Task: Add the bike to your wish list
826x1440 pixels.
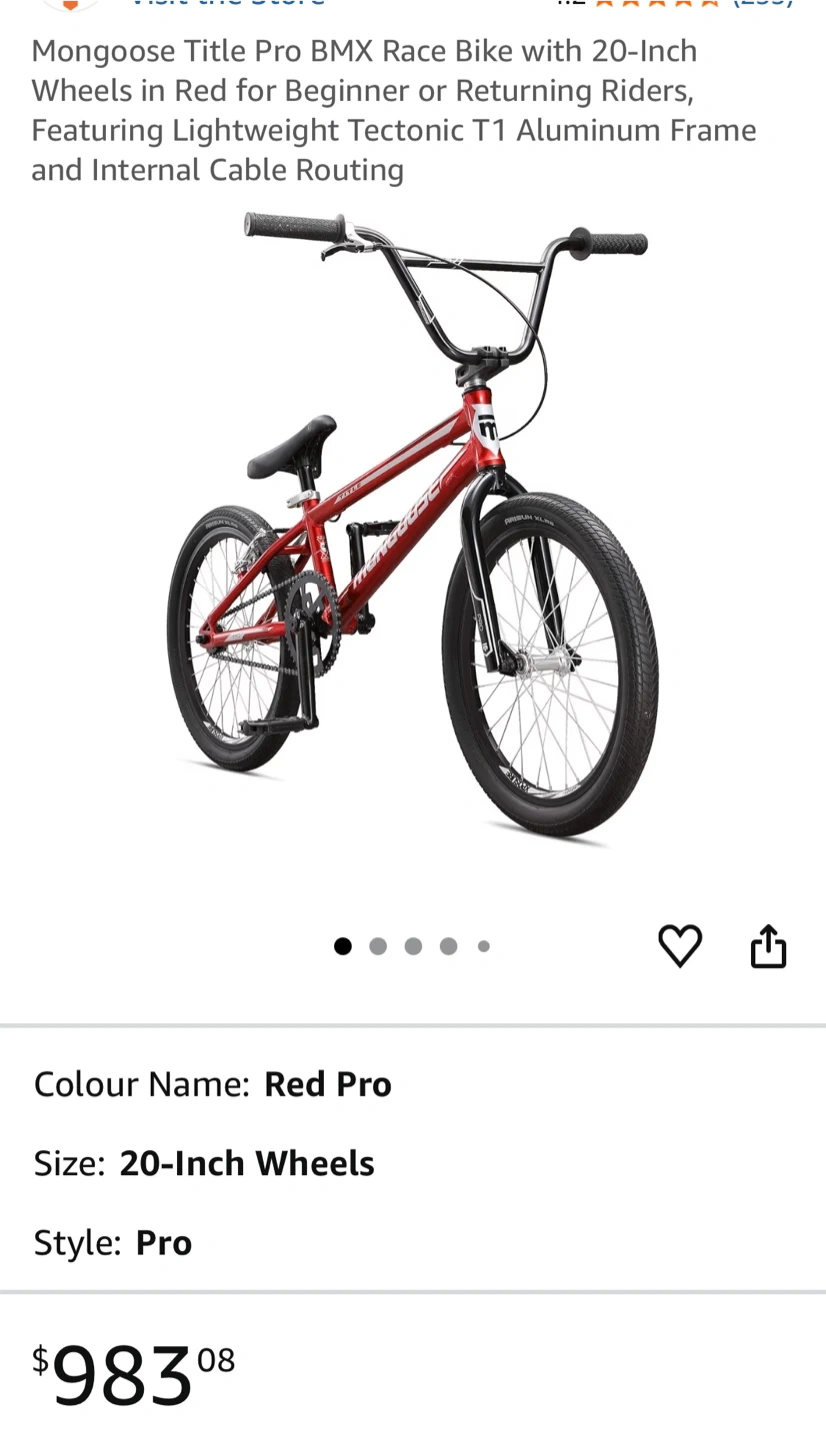Action: [x=680, y=945]
